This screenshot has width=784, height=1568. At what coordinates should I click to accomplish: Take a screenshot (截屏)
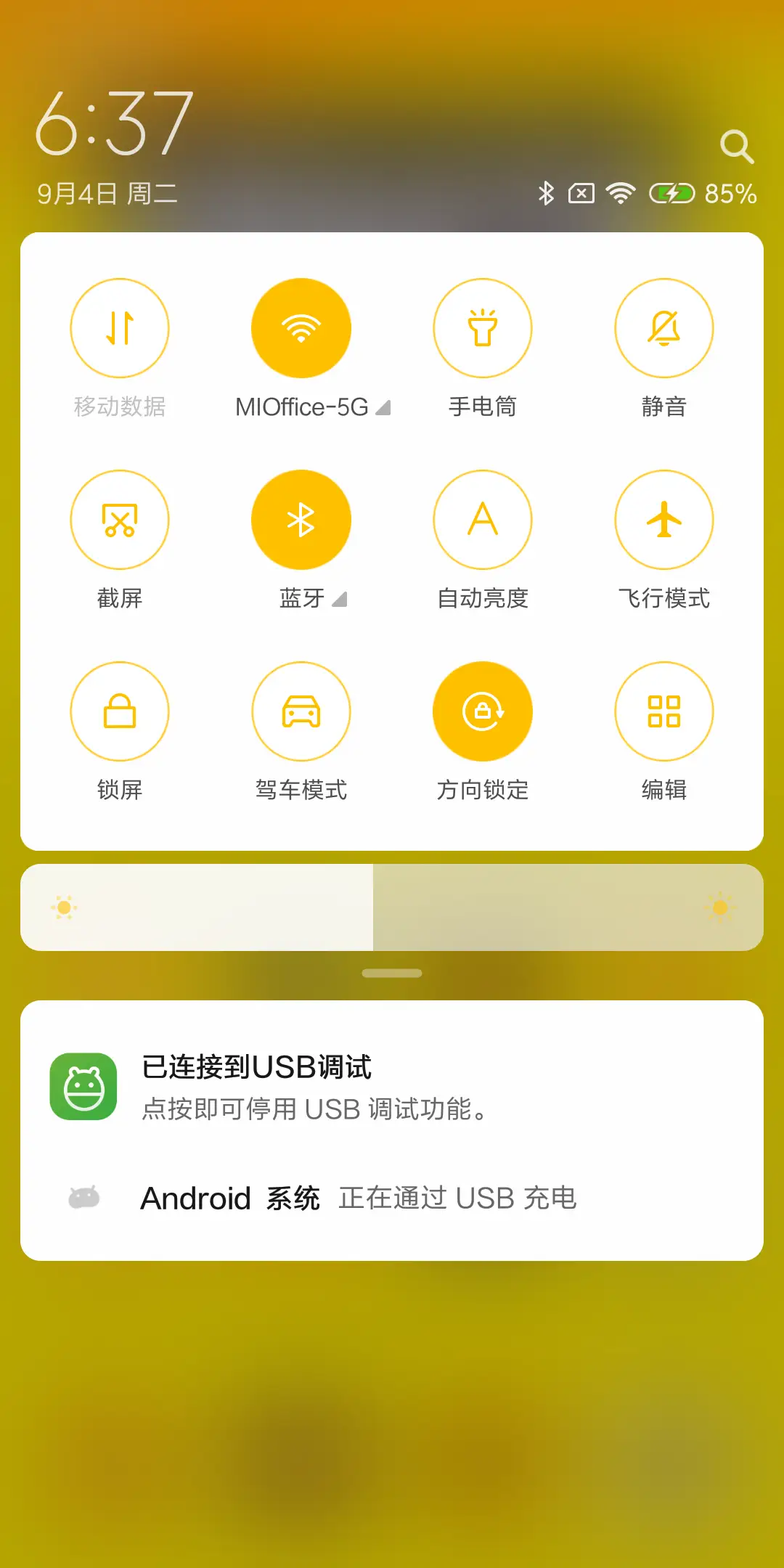[x=120, y=520]
